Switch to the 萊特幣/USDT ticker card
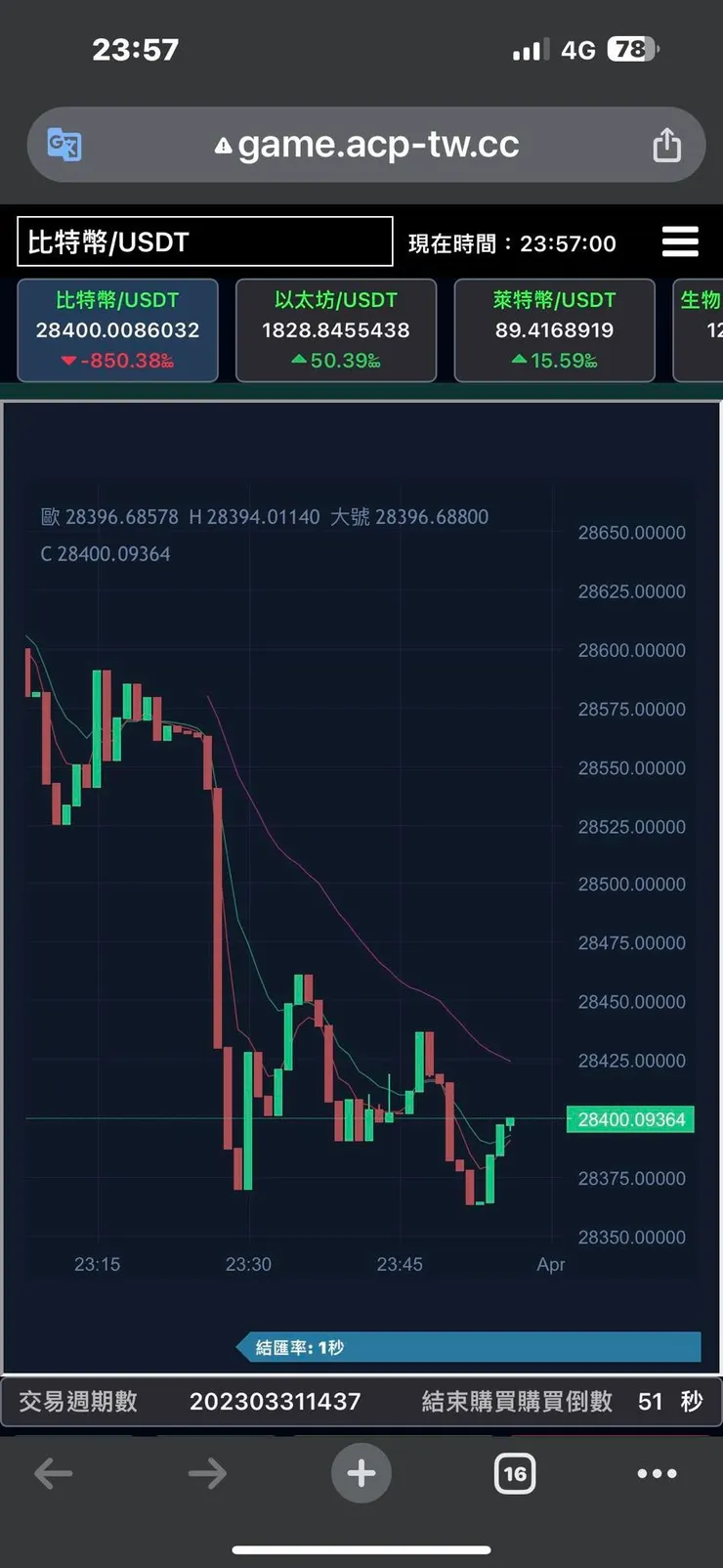Image resolution: width=723 pixels, height=1568 pixels. pos(554,329)
